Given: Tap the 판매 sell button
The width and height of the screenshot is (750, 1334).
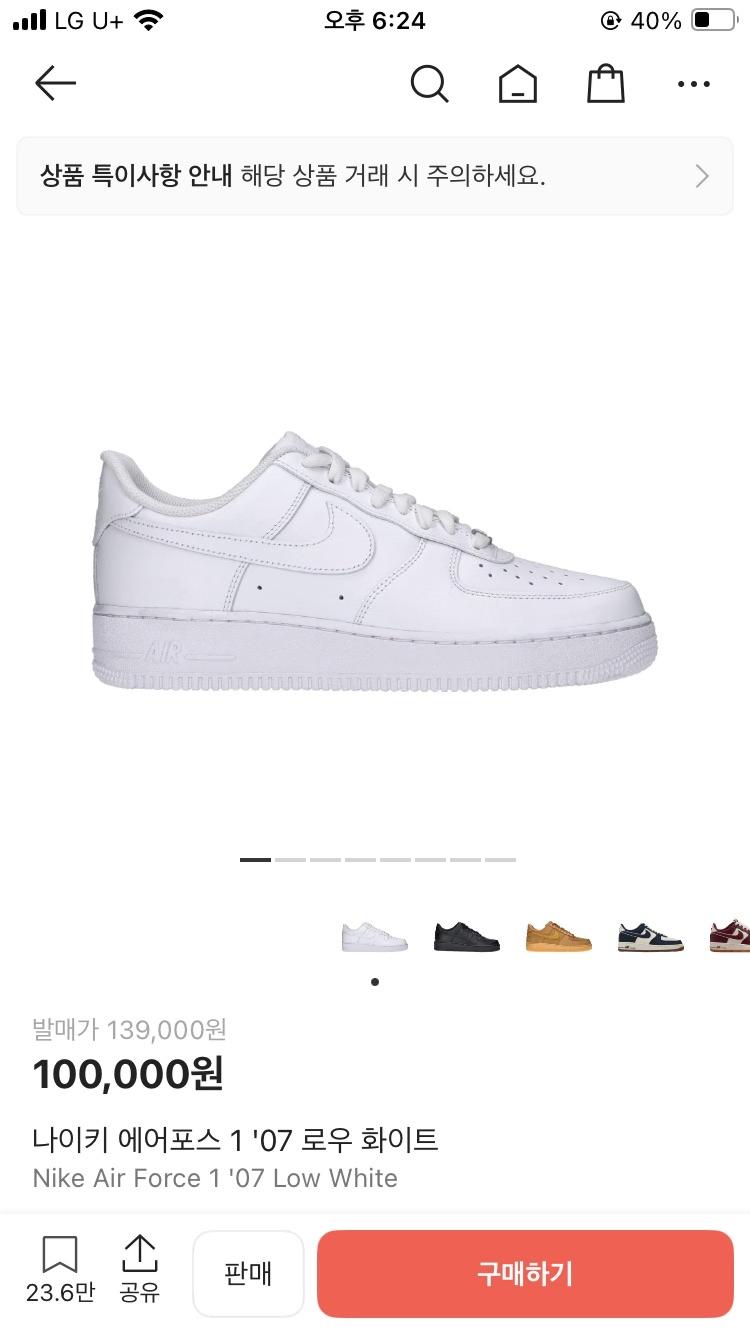Looking at the screenshot, I should (x=248, y=1272).
